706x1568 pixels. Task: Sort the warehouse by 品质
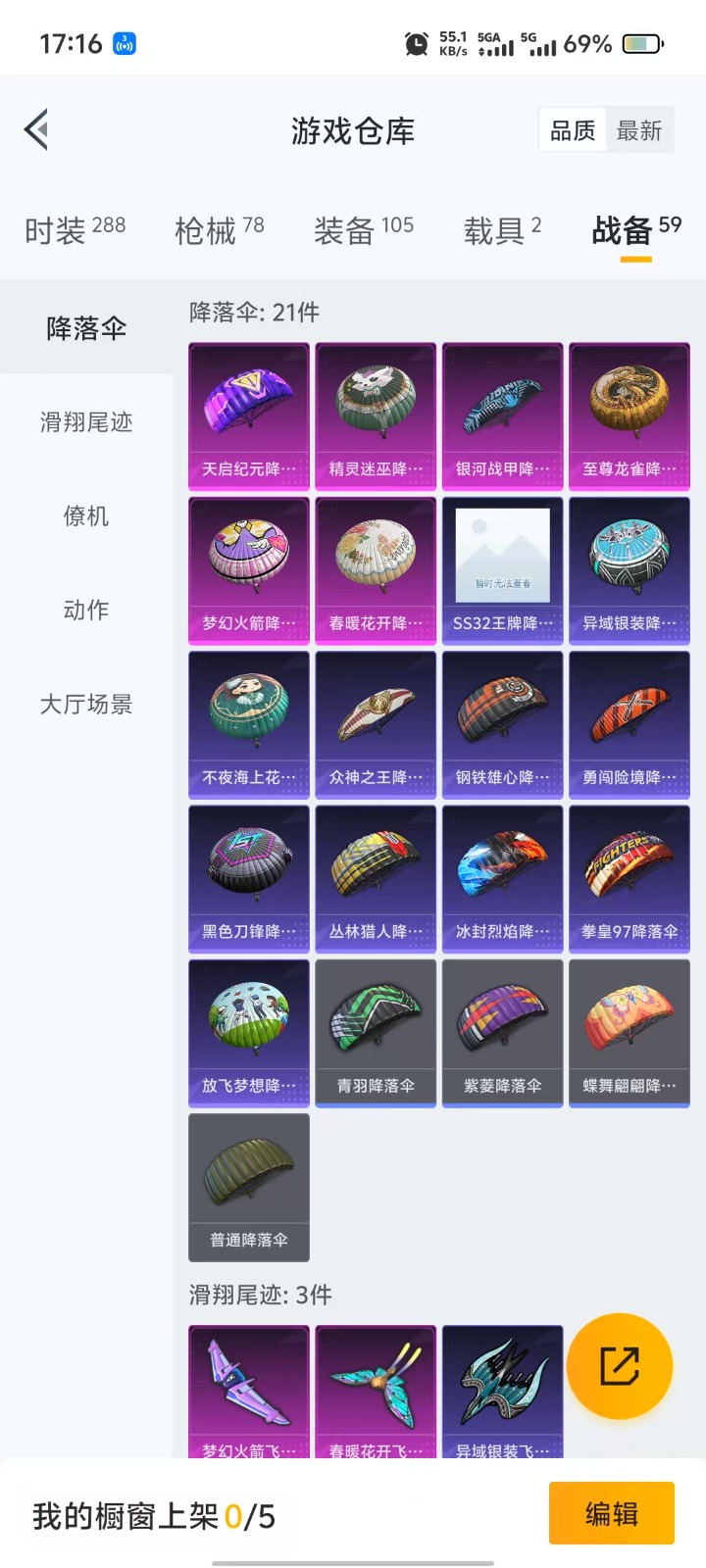(573, 130)
